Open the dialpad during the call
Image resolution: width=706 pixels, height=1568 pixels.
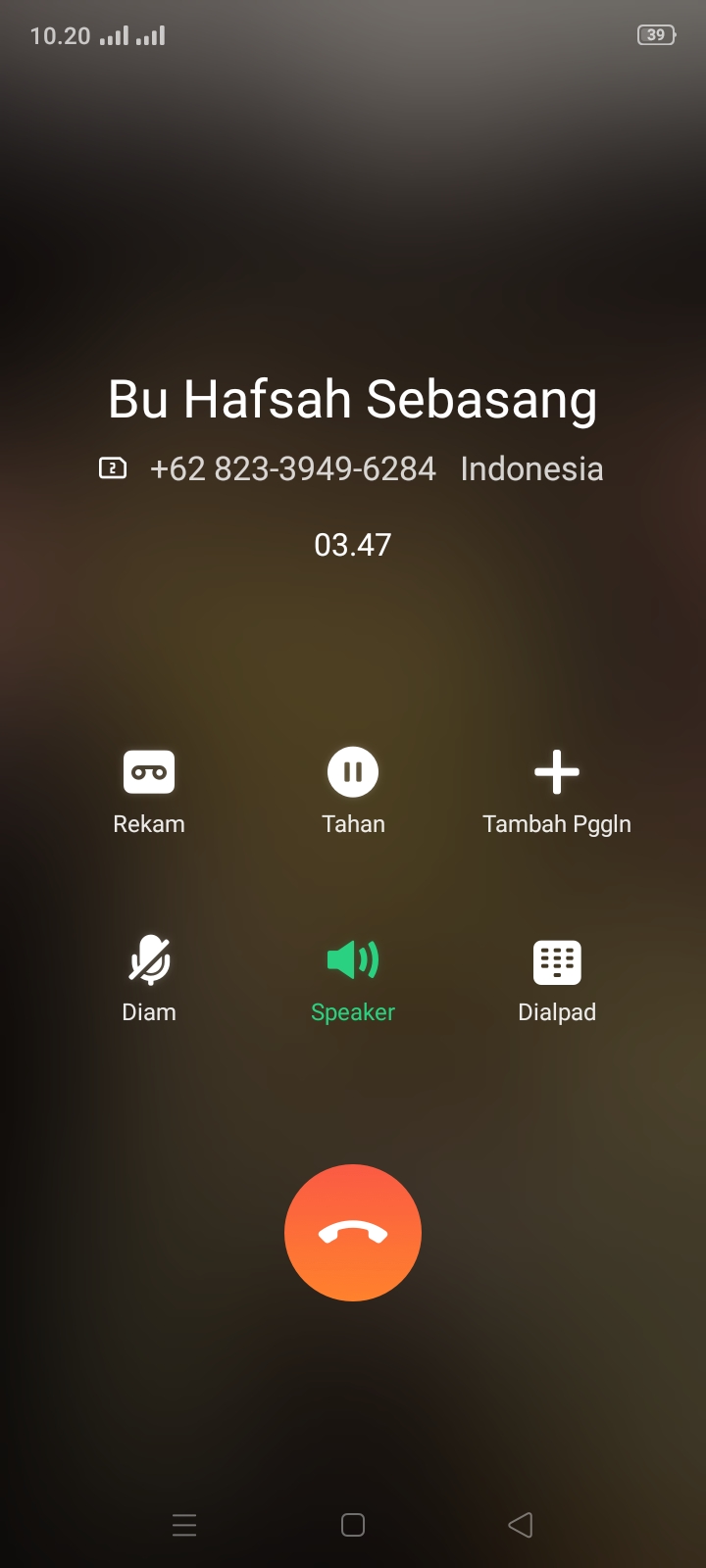556,980
